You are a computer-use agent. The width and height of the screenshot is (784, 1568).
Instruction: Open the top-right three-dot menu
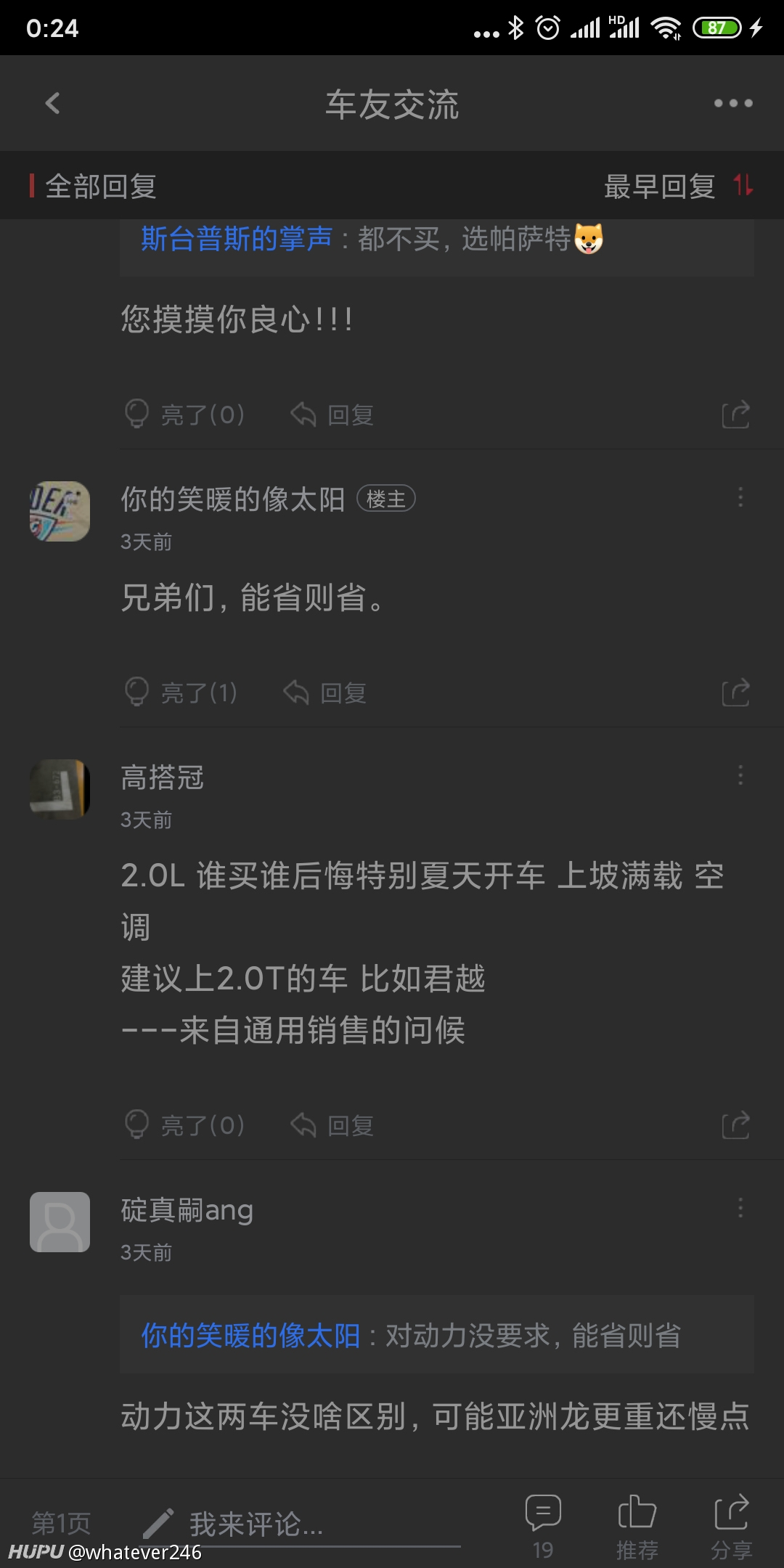click(733, 103)
